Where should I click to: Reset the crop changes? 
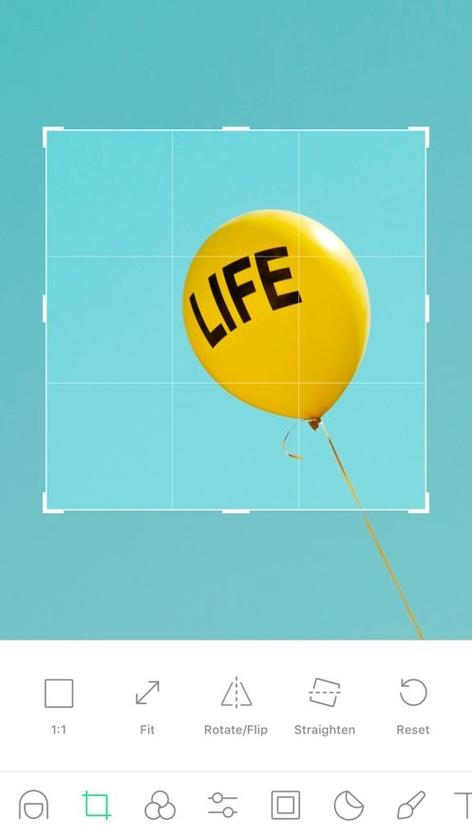click(413, 705)
